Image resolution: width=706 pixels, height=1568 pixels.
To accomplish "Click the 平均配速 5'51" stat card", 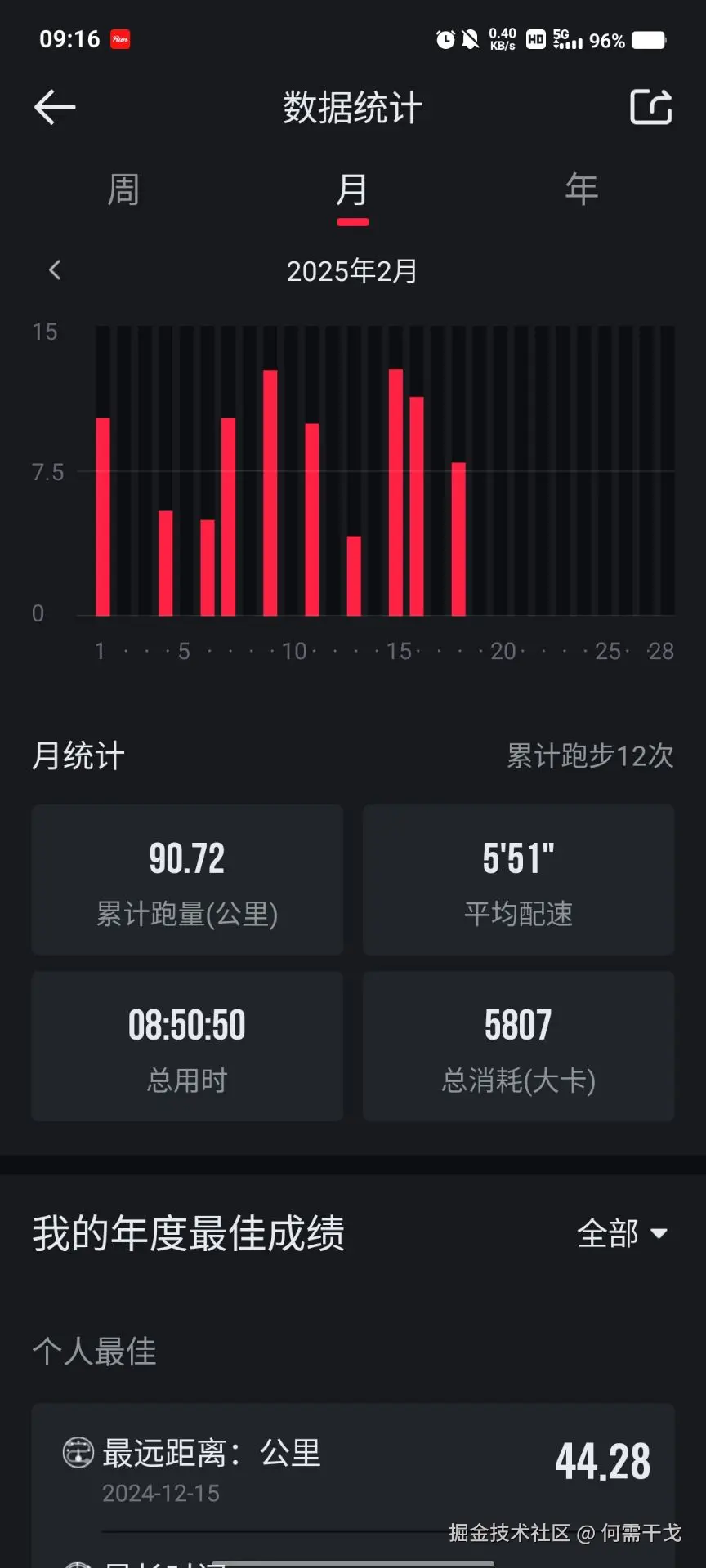I will tap(518, 880).
